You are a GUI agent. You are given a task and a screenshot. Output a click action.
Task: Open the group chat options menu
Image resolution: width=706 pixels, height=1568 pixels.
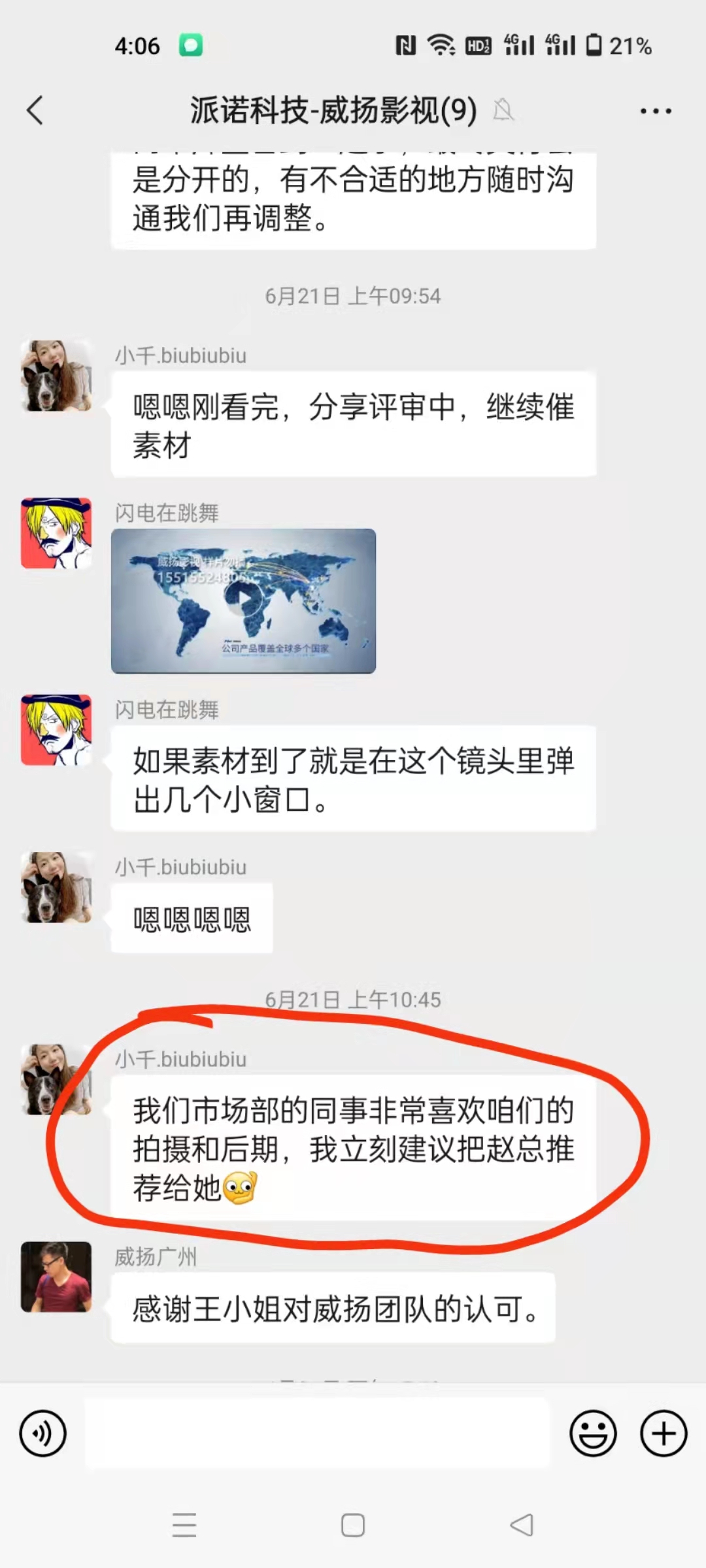(x=655, y=111)
